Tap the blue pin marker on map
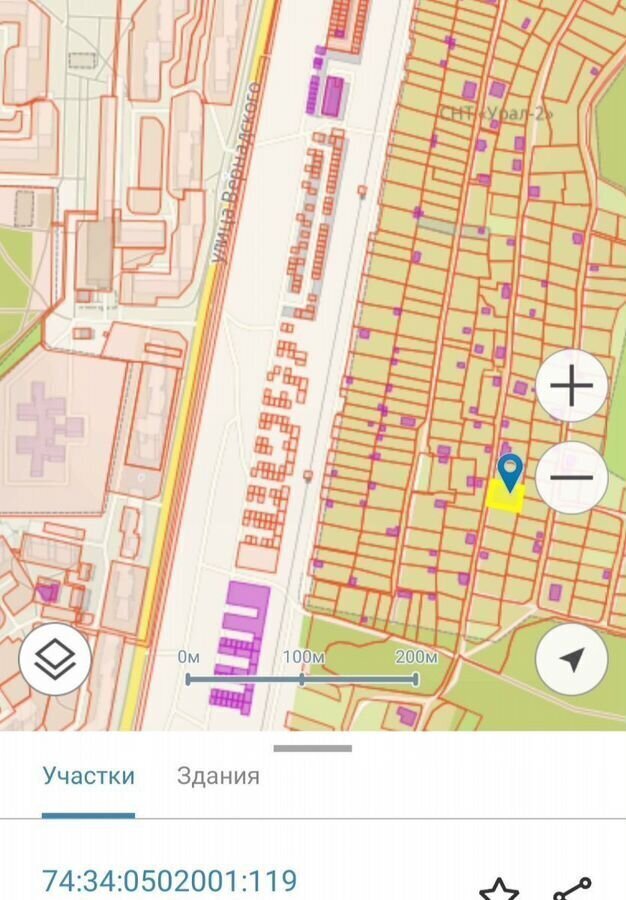Image resolution: width=626 pixels, height=900 pixels. 510,470
